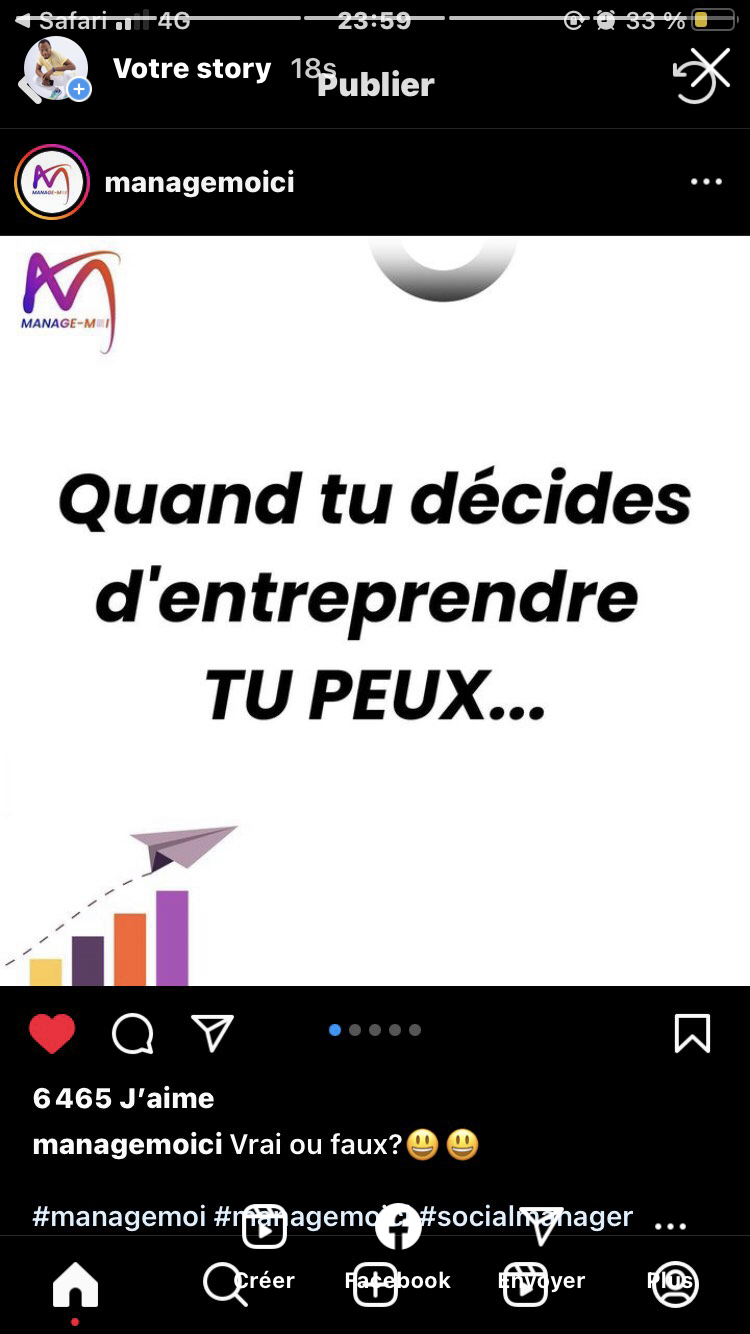Bookmark the managemoici post

point(692,1034)
